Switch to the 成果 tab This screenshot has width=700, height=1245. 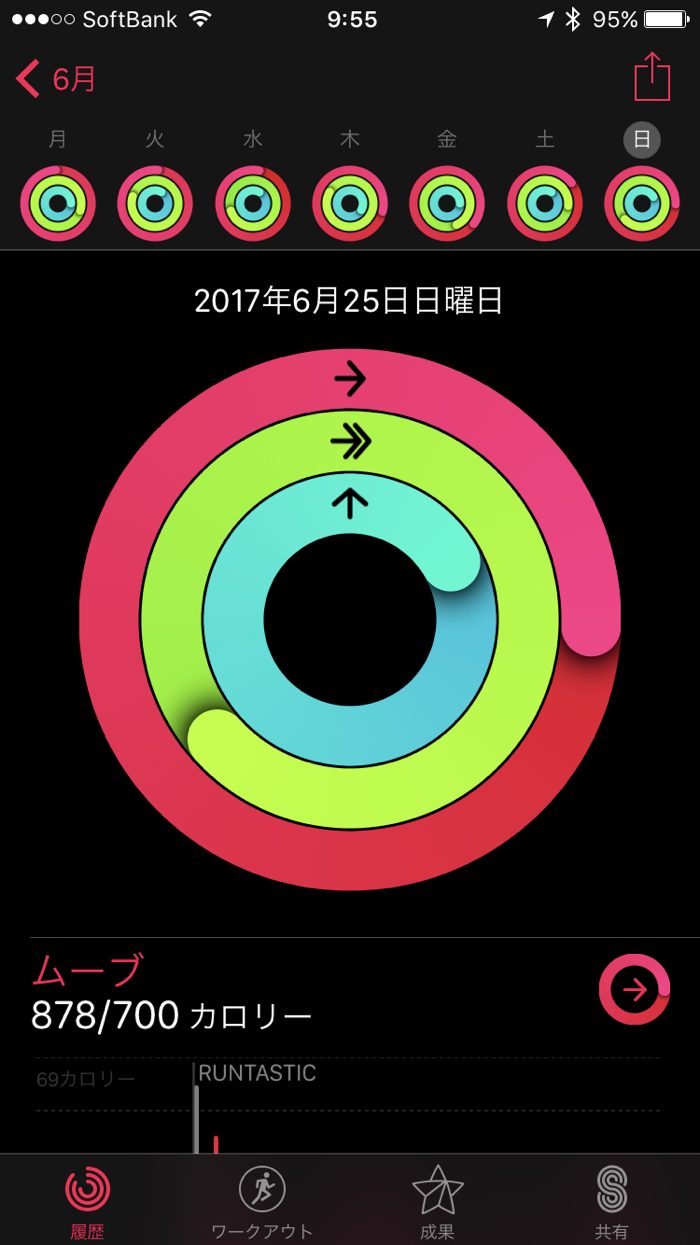point(437,1201)
